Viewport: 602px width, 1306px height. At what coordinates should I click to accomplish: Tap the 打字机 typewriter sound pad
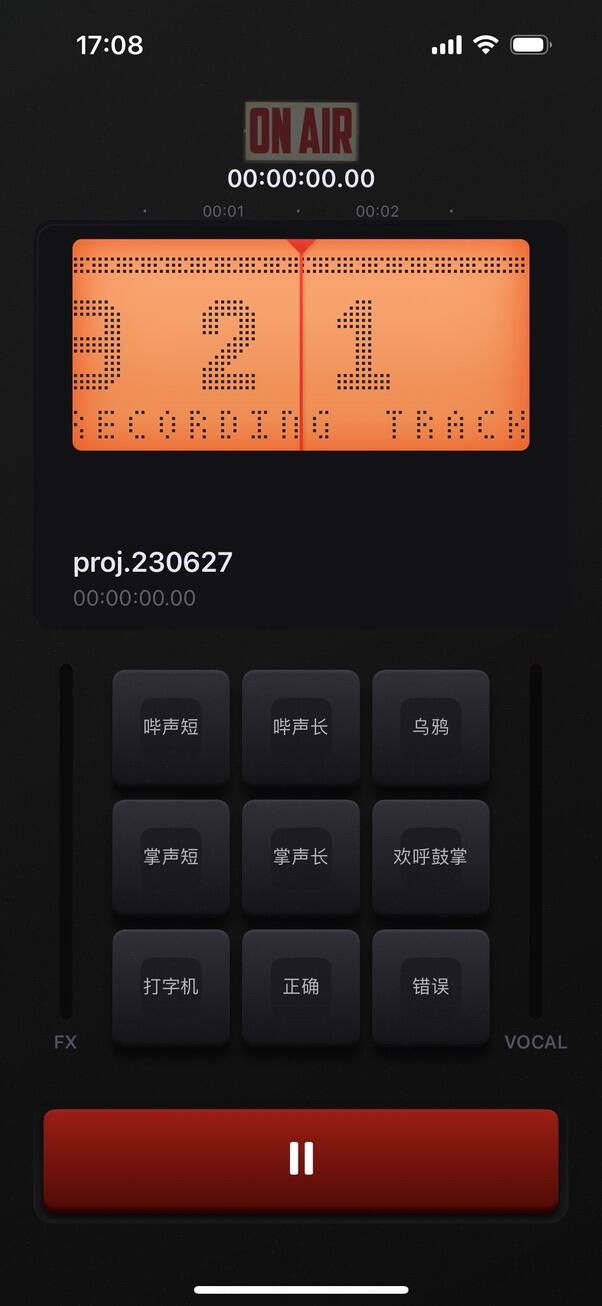(171, 987)
